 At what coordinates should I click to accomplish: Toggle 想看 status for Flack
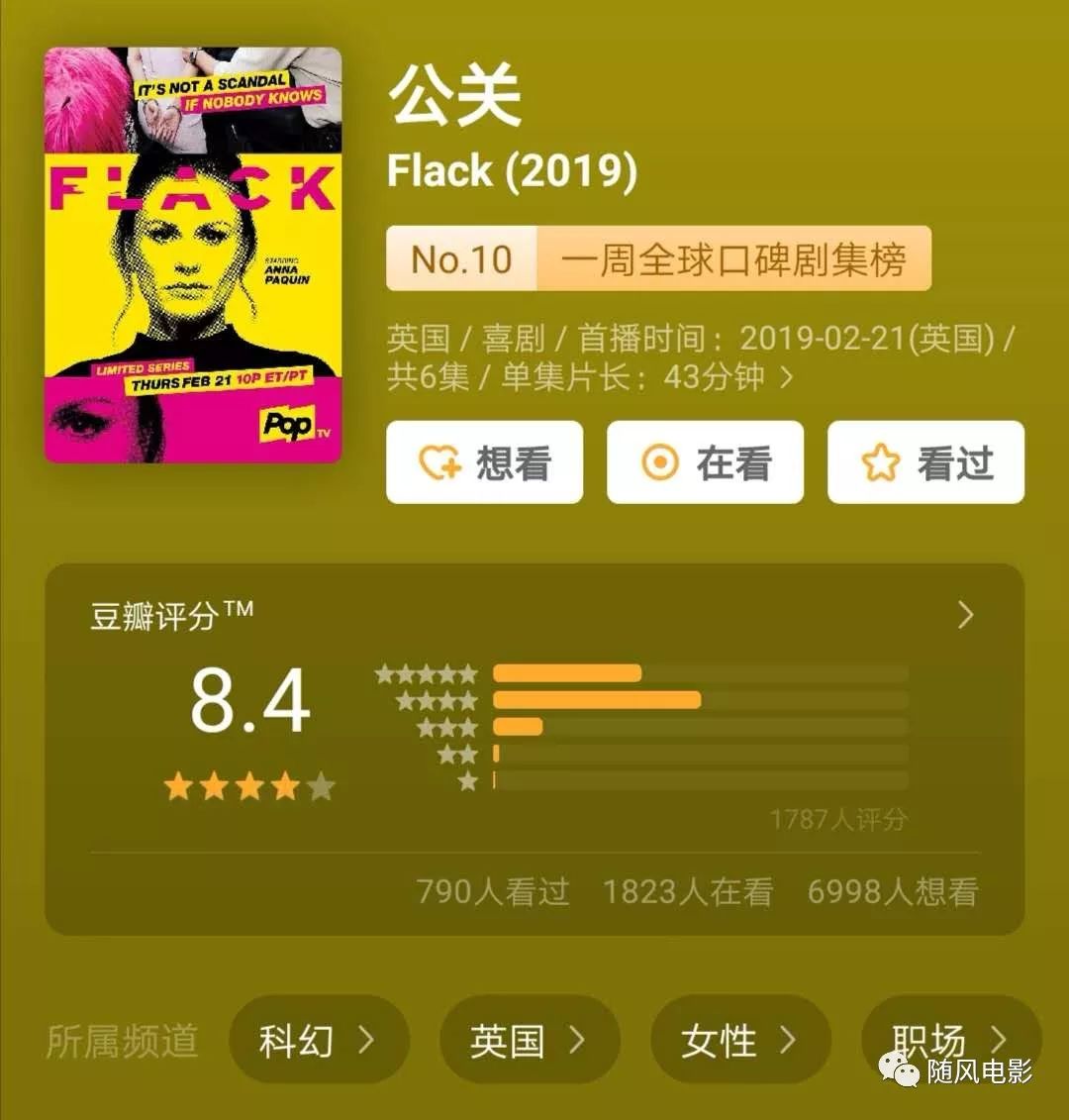(484, 461)
